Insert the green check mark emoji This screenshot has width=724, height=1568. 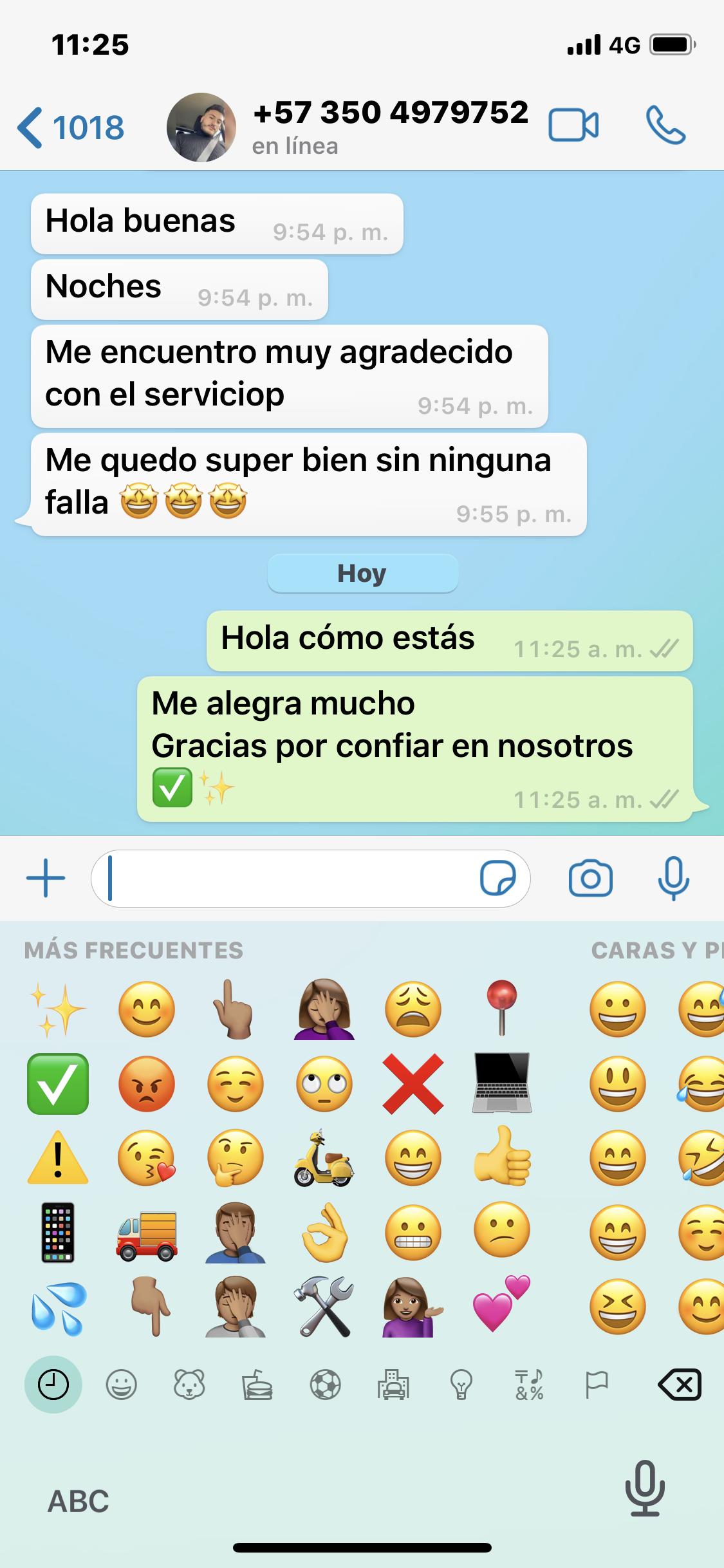58,1084
